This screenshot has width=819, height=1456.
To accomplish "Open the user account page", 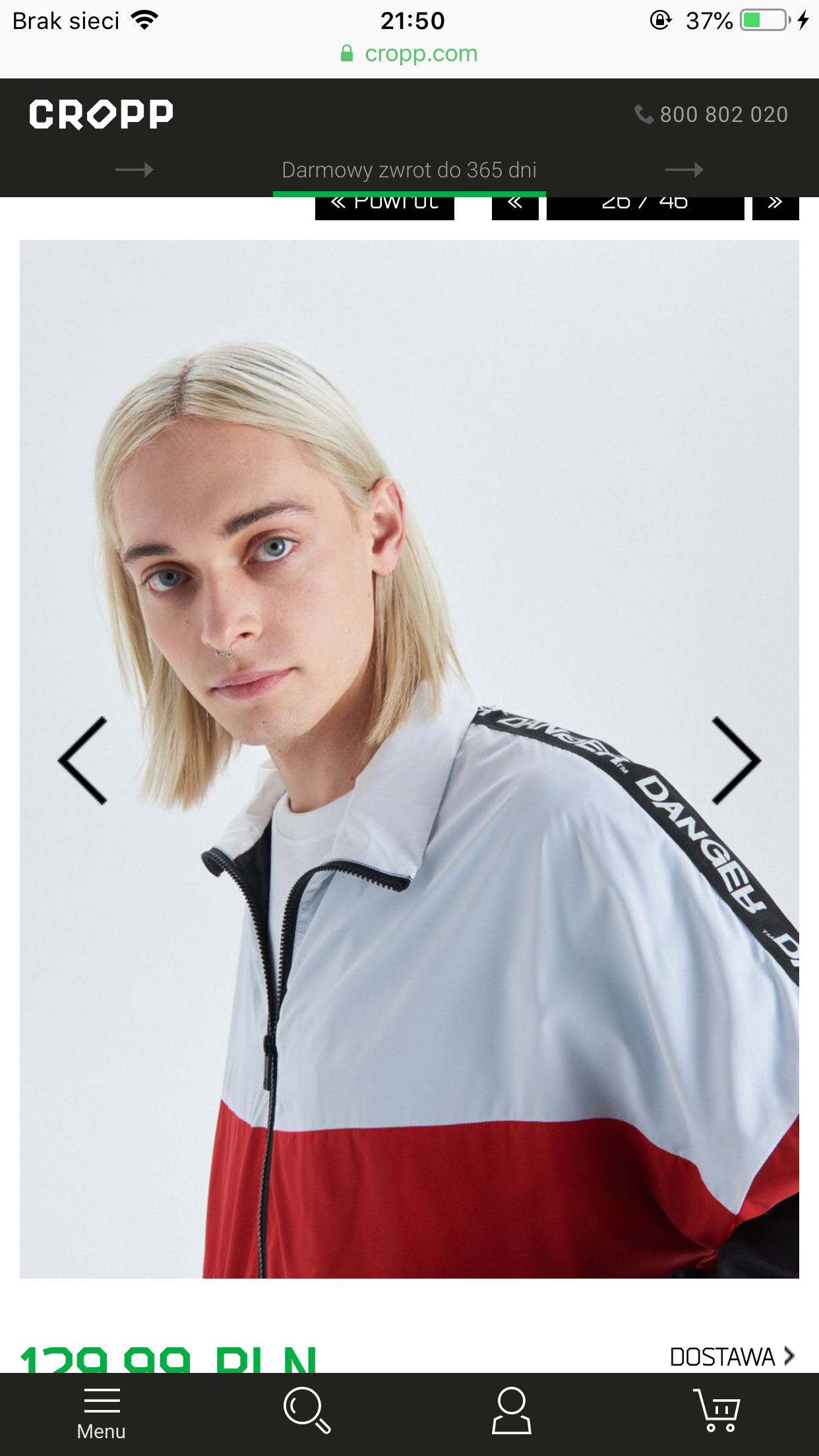I will pyautogui.click(x=512, y=1411).
